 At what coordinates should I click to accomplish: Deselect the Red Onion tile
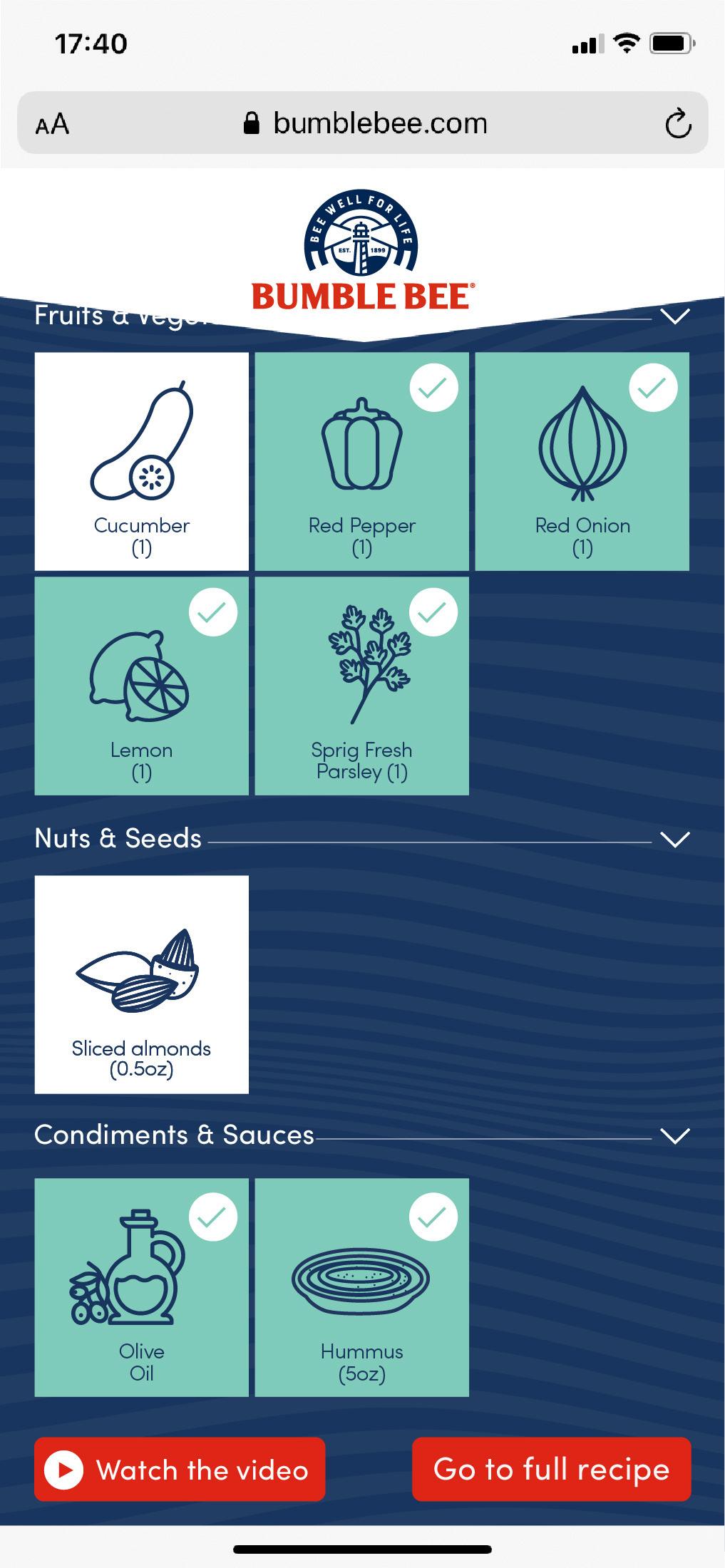point(582,461)
